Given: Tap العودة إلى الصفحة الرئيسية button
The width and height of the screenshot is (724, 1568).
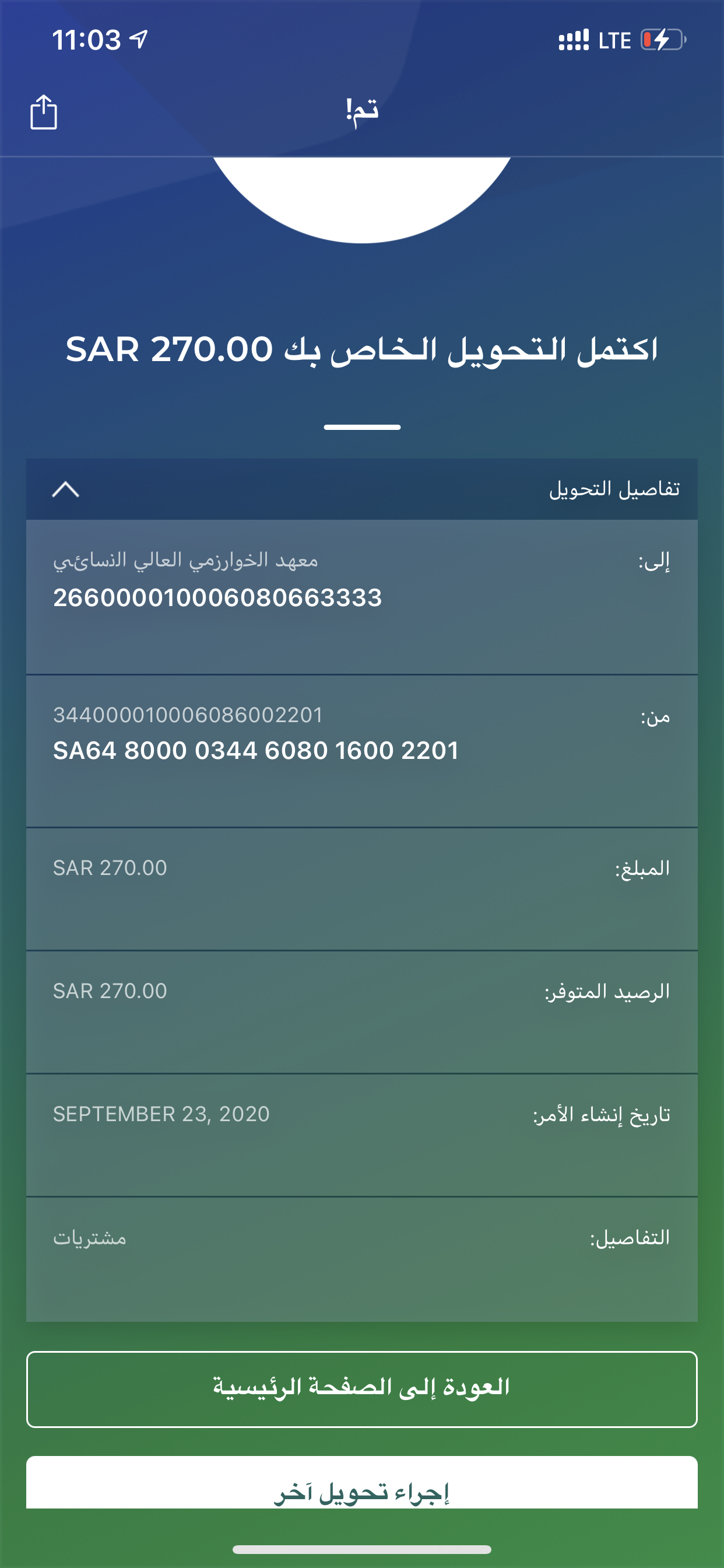Looking at the screenshot, I should click(361, 1389).
